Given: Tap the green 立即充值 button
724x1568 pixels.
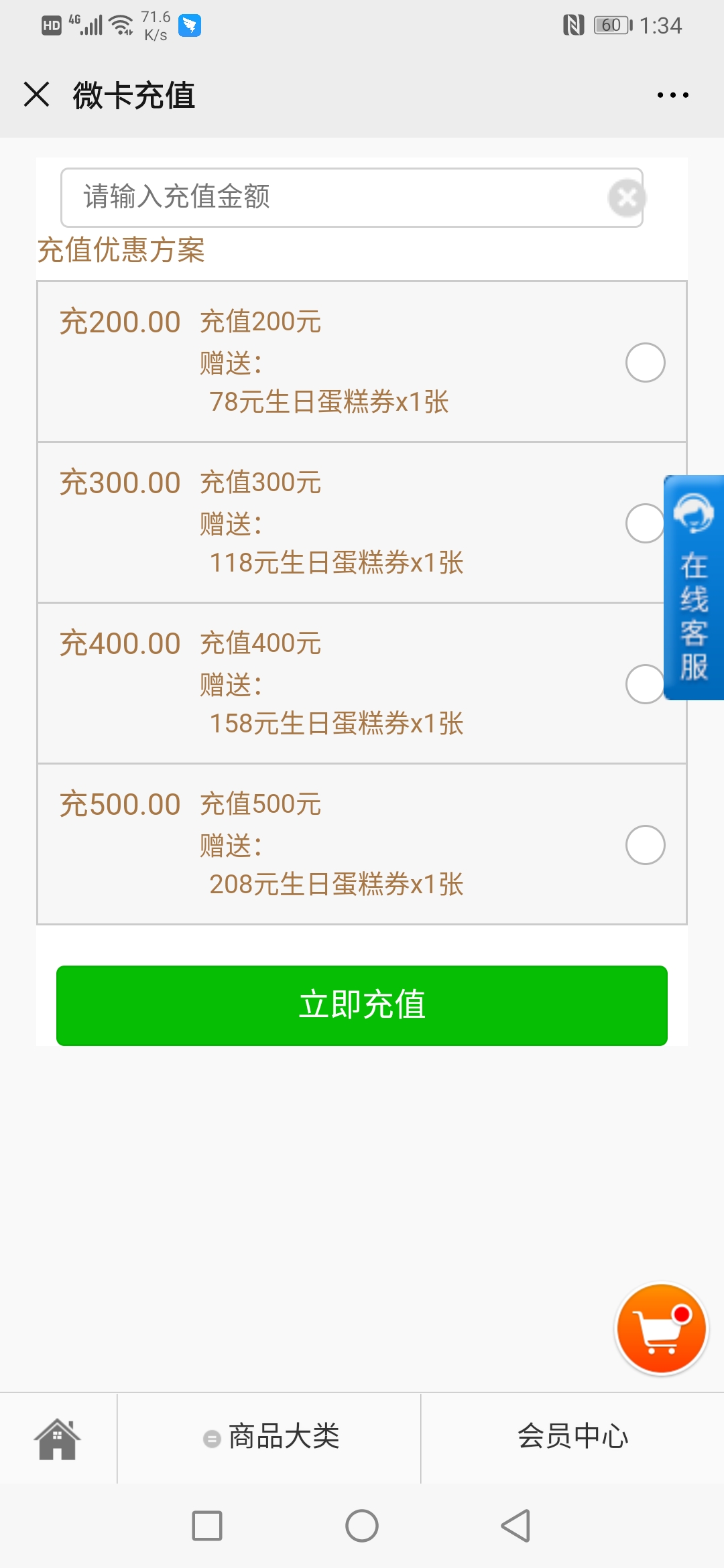Looking at the screenshot, I should [362, 1005].
